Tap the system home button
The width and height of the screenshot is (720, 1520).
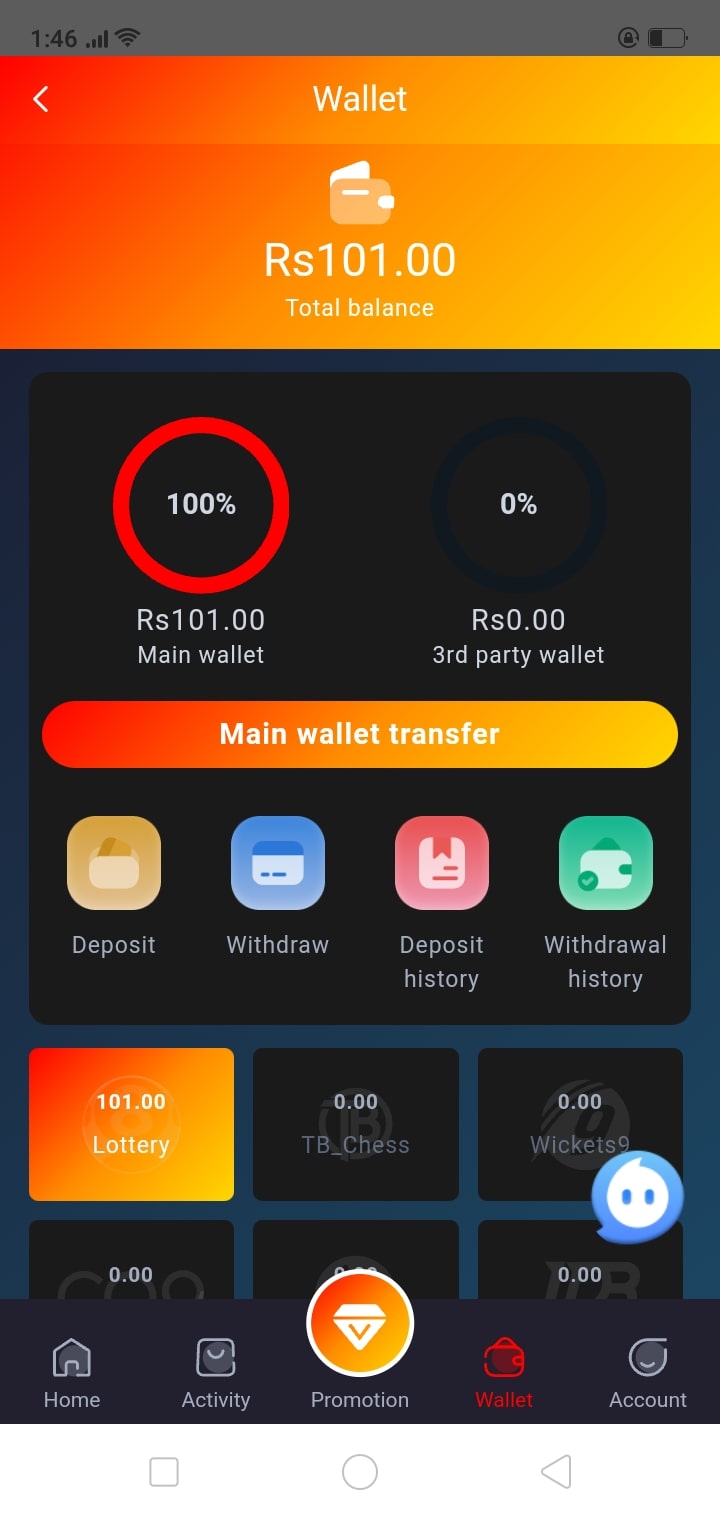[360, 1472]
